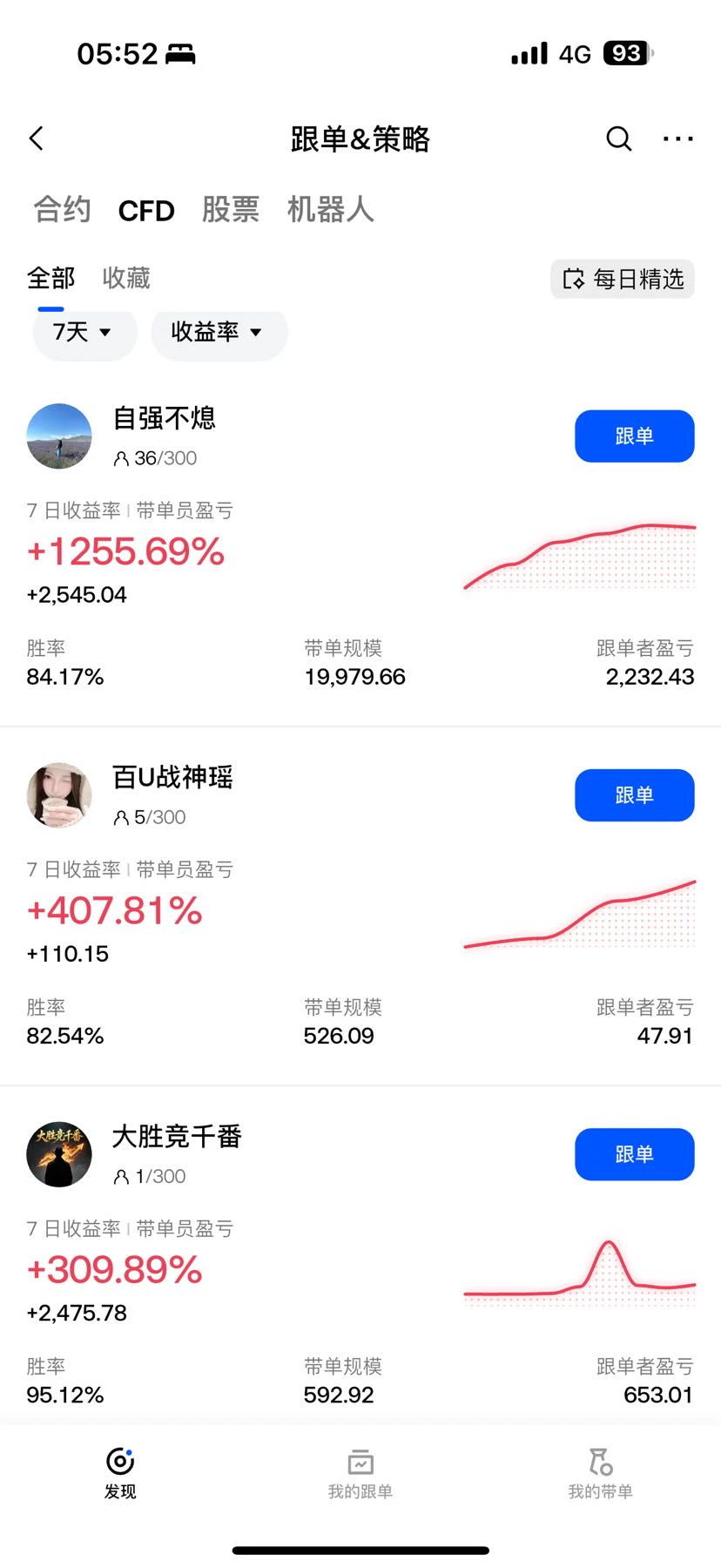Expand the 7天 period dropdown
The height and width of the screenshot is (1568, 721).
point(84,332)
